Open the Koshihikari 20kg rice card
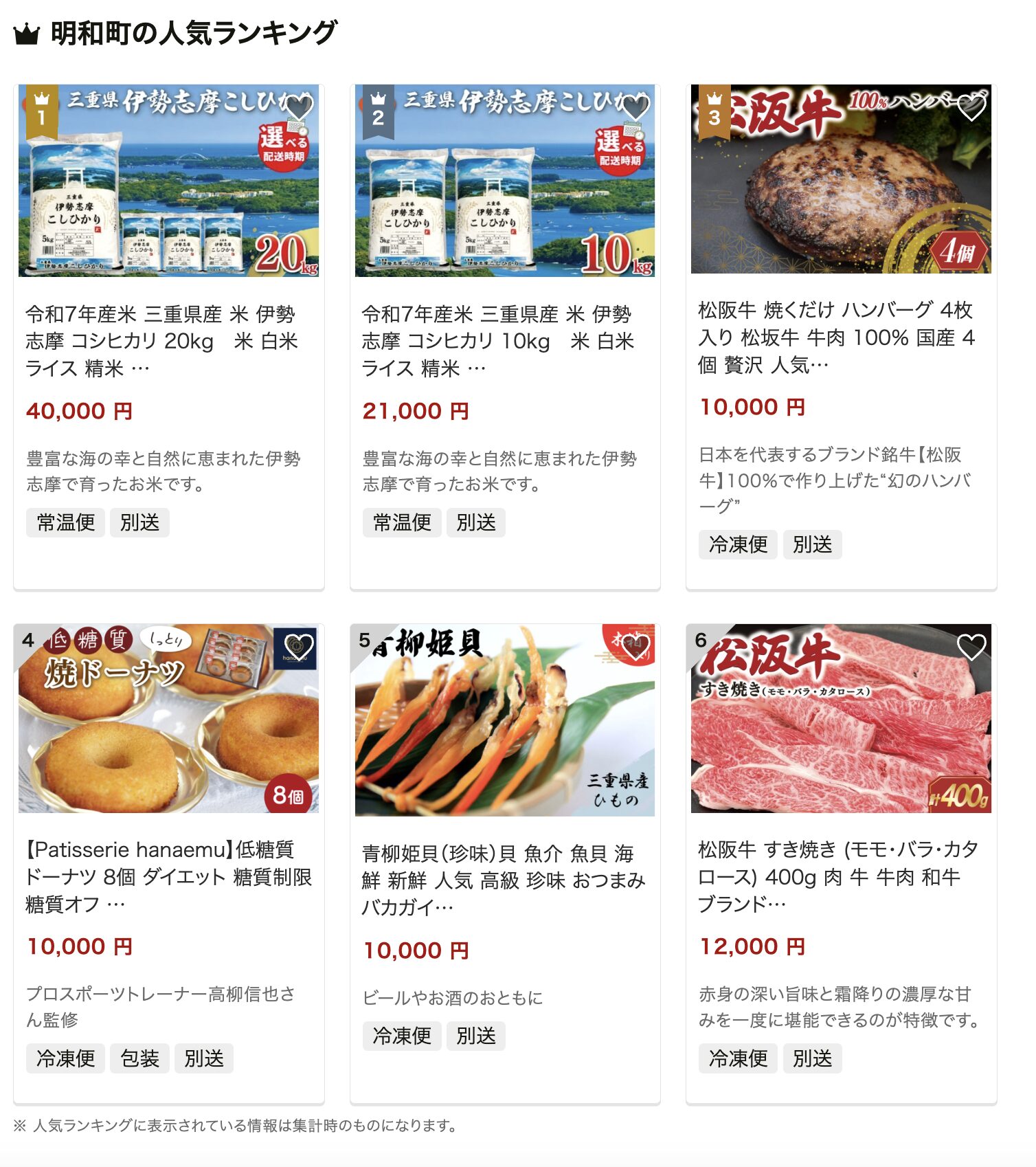Screen dimensions: 1036x1167 click(x=161, y=341)
